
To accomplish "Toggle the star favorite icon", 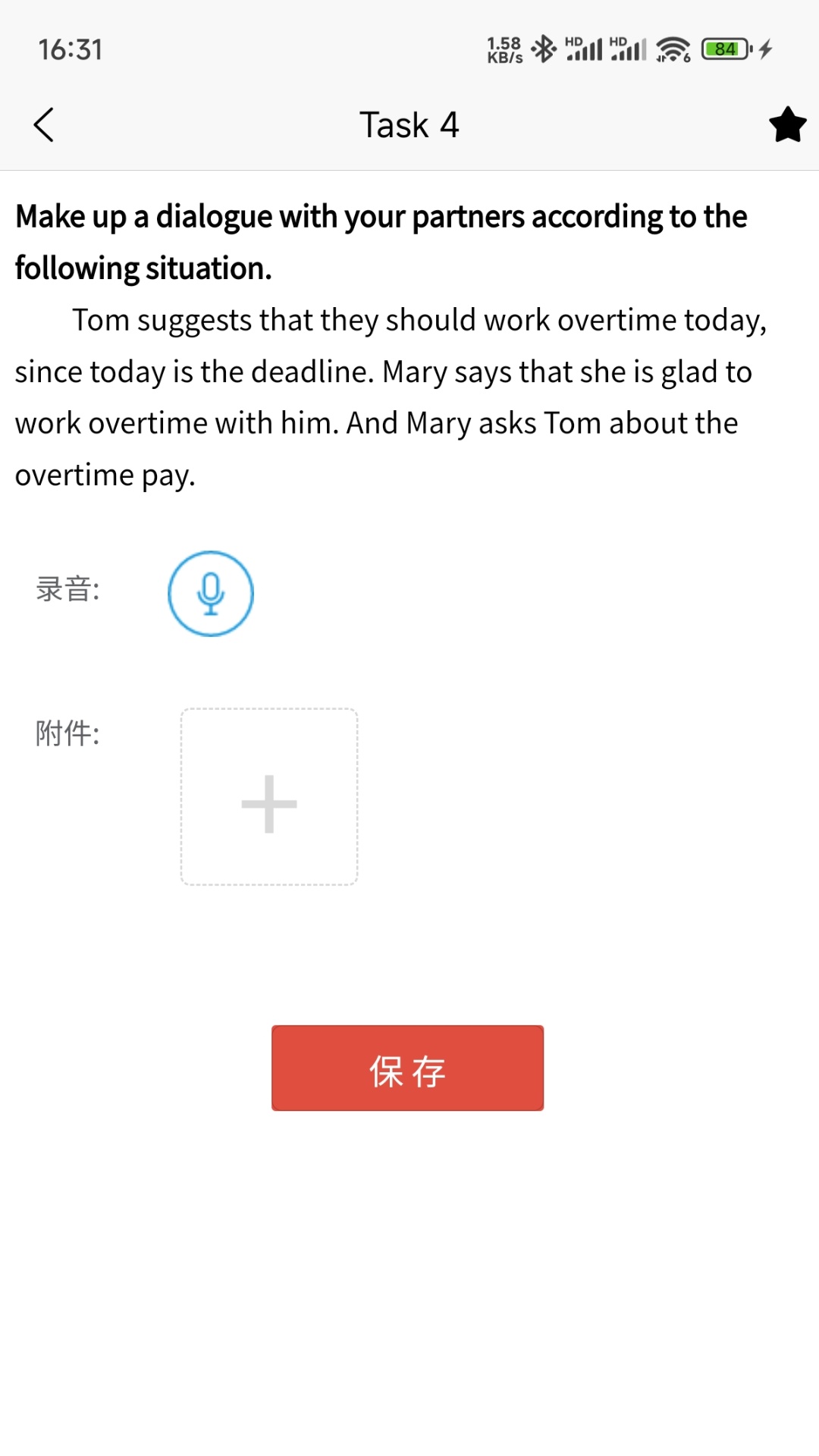I will click(787, 125).
